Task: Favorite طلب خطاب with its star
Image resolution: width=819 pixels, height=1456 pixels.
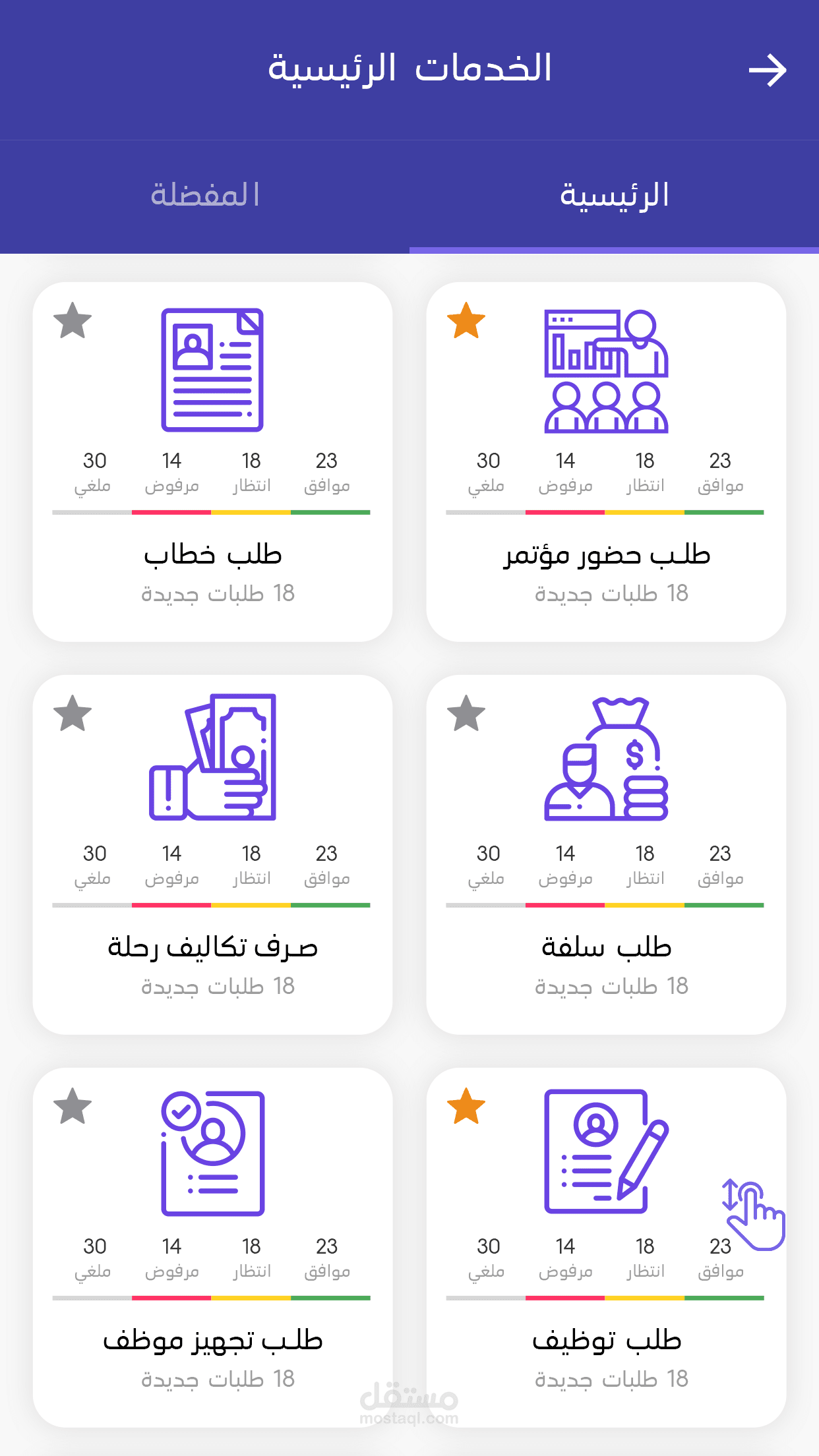Action: pos(73,321)
